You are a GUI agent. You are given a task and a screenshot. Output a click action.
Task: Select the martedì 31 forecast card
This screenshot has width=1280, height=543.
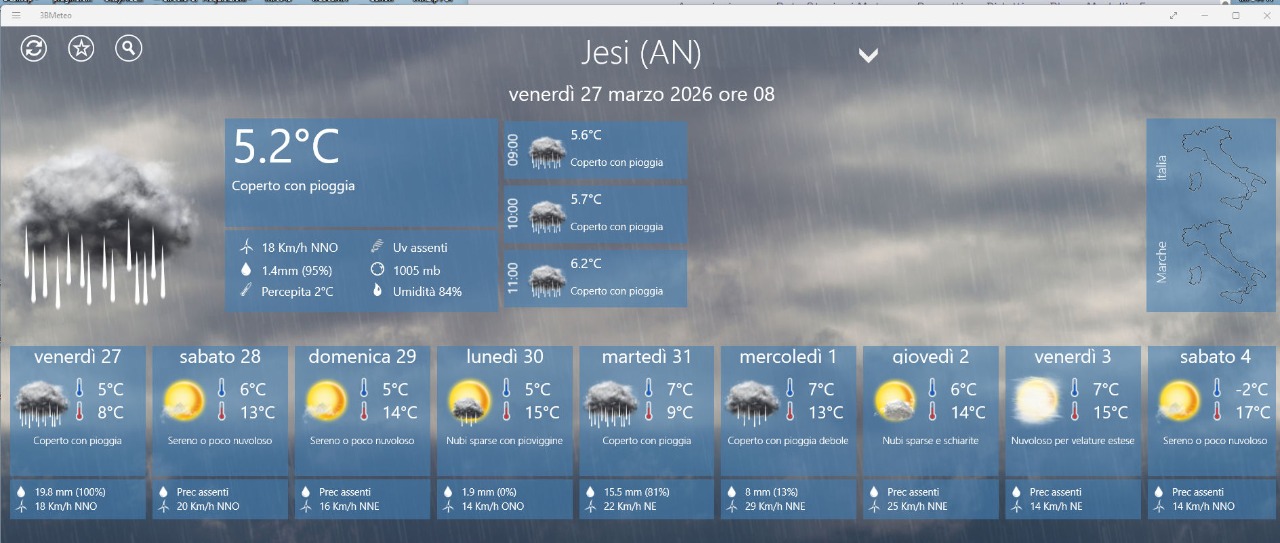click(647, 410)
